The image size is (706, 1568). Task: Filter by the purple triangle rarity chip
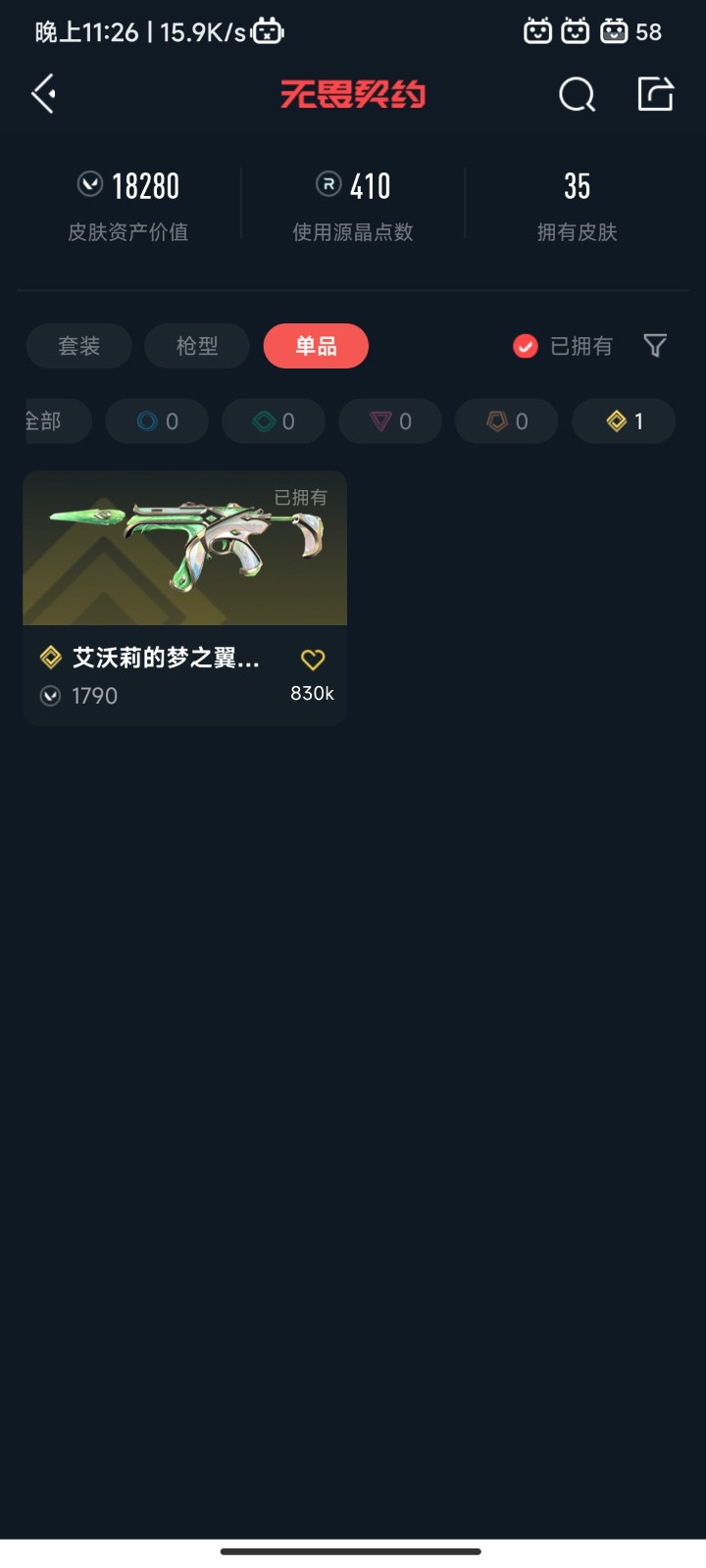pos(390,421)
